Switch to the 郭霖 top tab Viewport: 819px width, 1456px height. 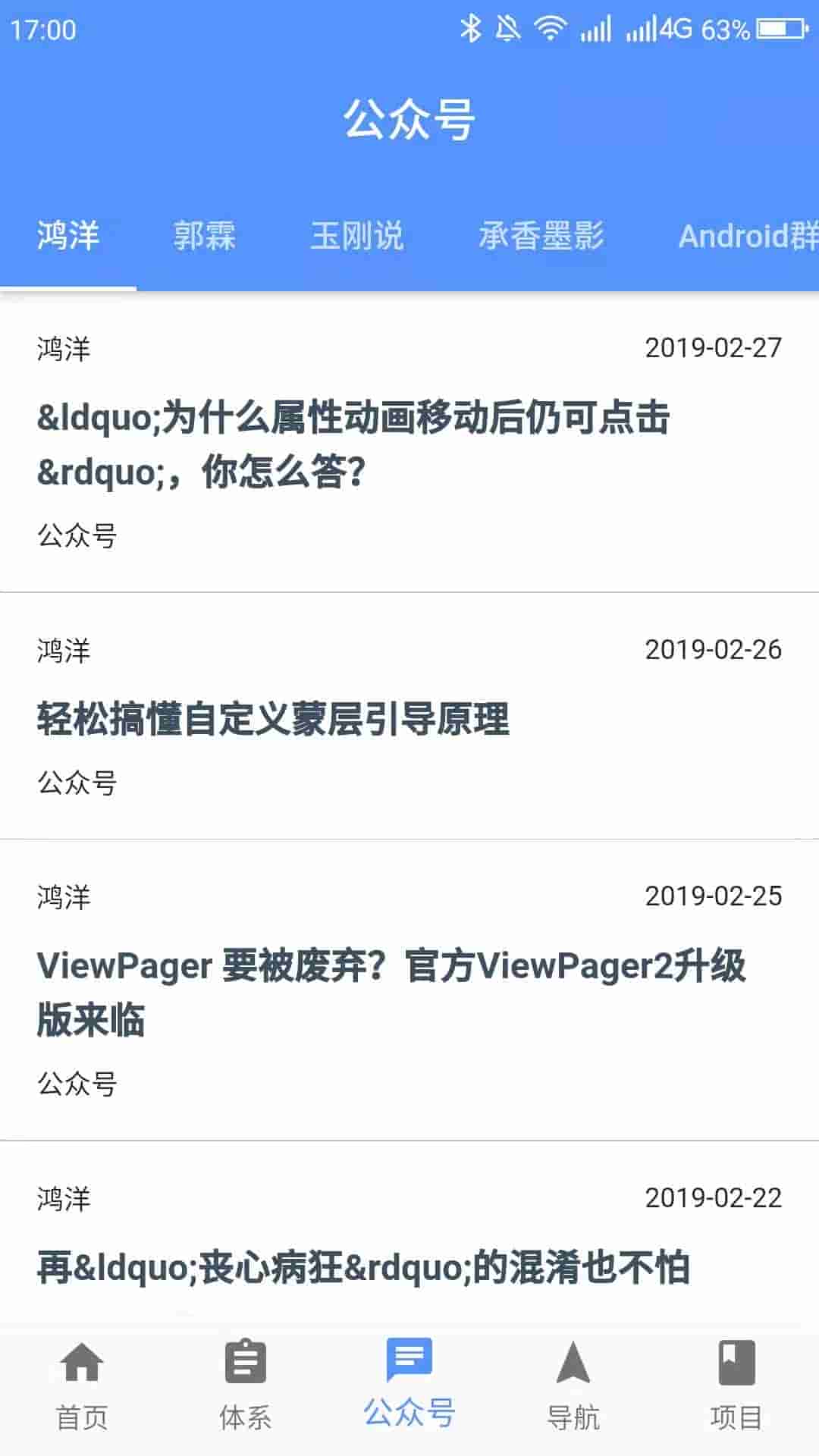(204, 236)
